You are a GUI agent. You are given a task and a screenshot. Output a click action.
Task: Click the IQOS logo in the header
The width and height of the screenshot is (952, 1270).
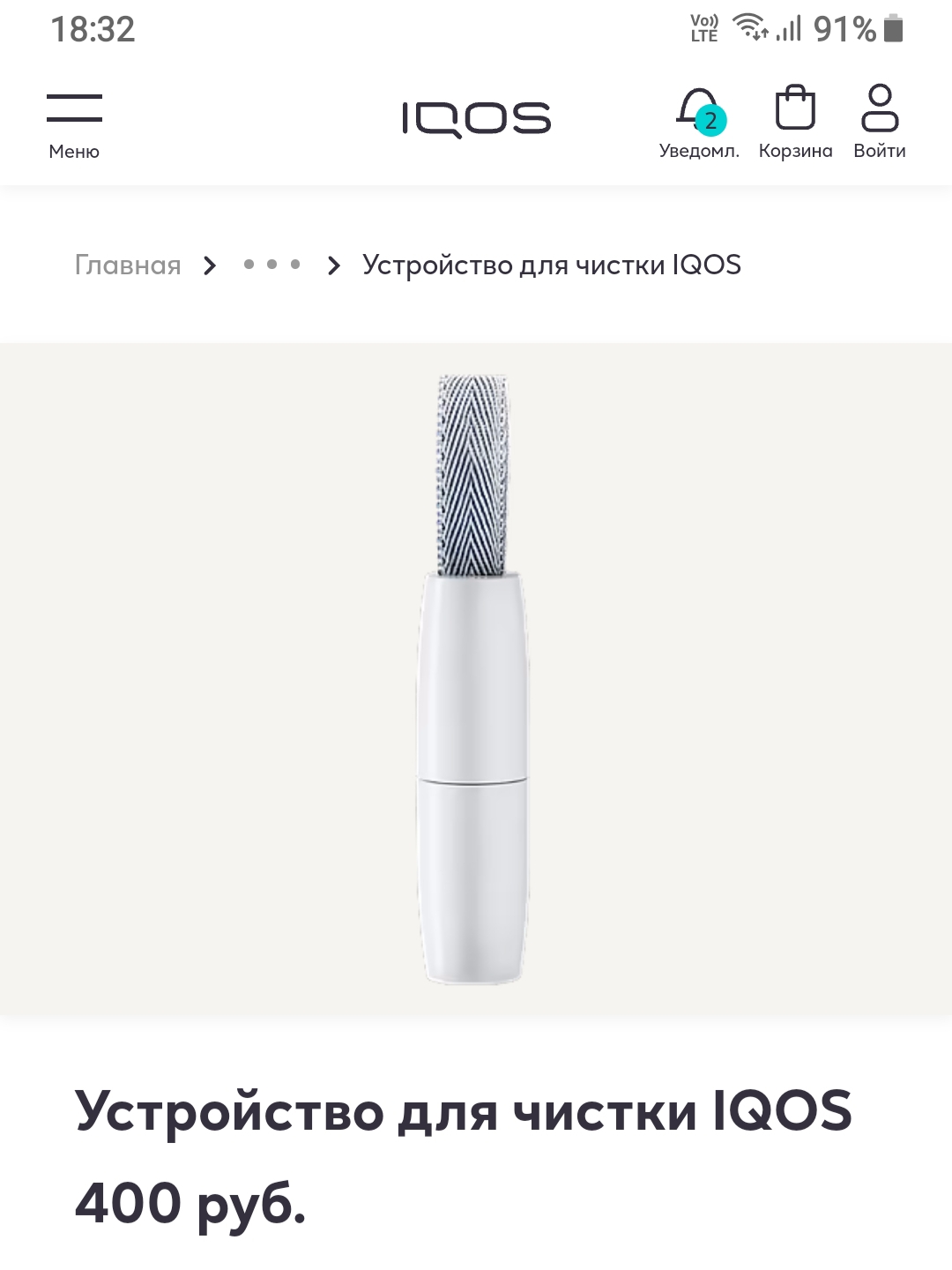[x=476, y=117]
